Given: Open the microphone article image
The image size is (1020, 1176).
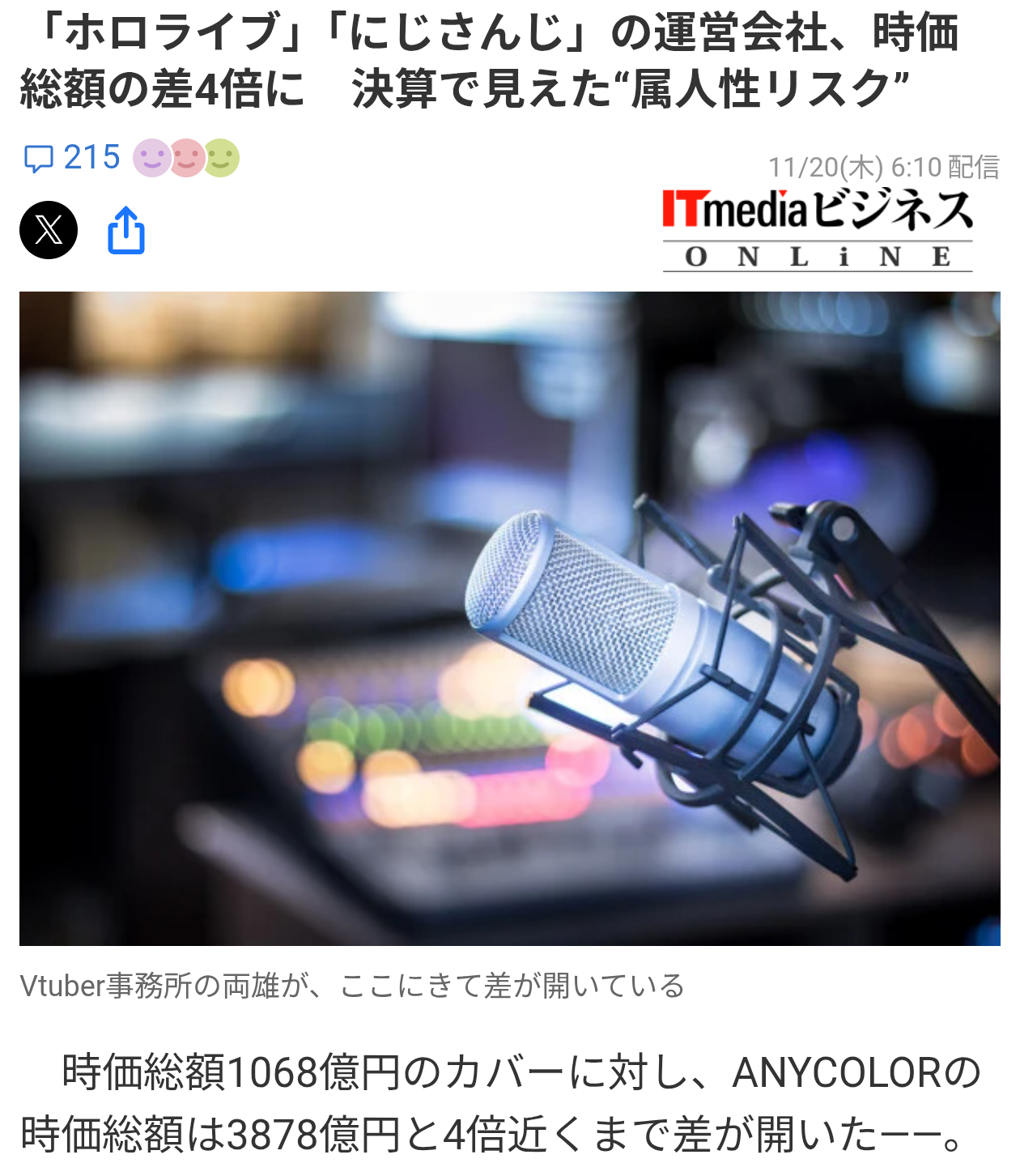Looking at the screenshot, I should point(510,619).
